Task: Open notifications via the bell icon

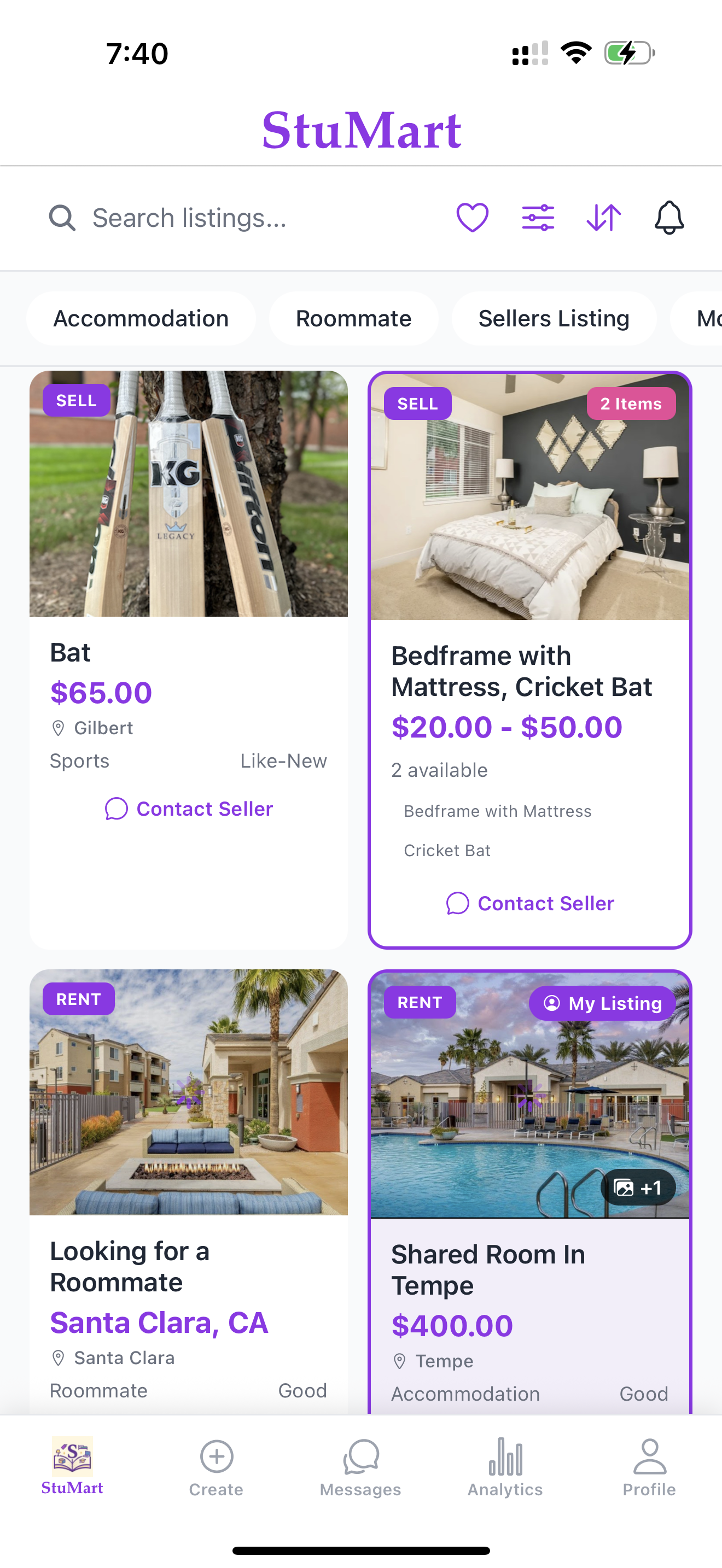Action: pos(668,217)
